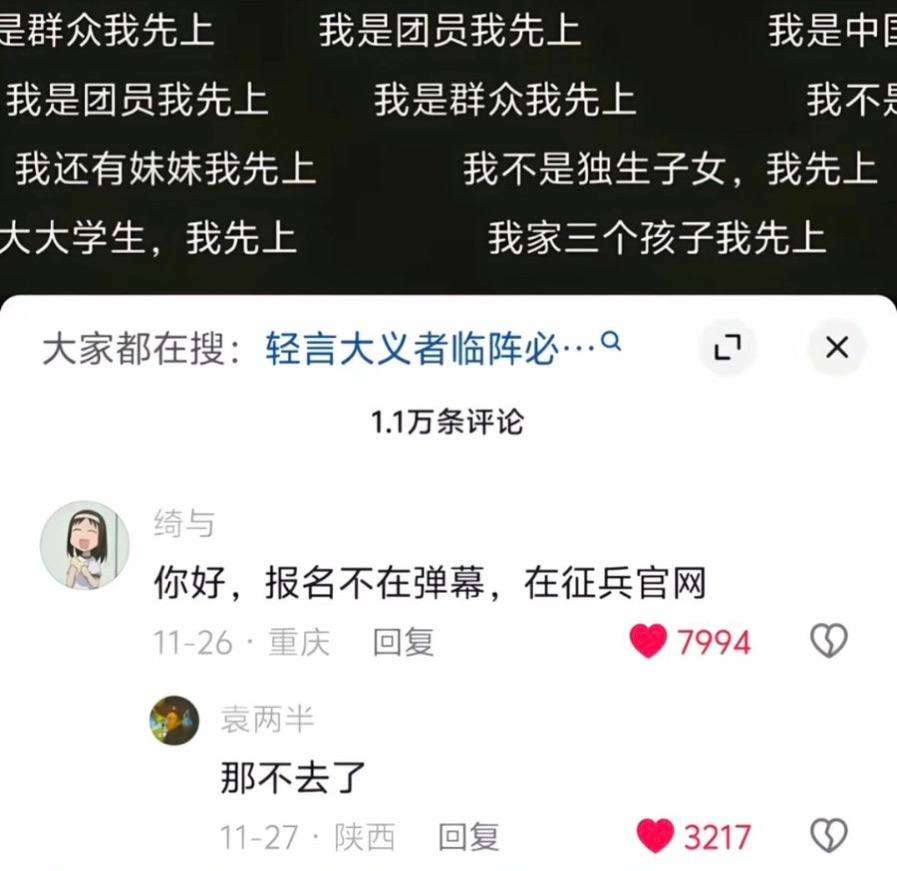Open username 袁两半
Screen dimensions: 897x871
click(x=266, y=719)
